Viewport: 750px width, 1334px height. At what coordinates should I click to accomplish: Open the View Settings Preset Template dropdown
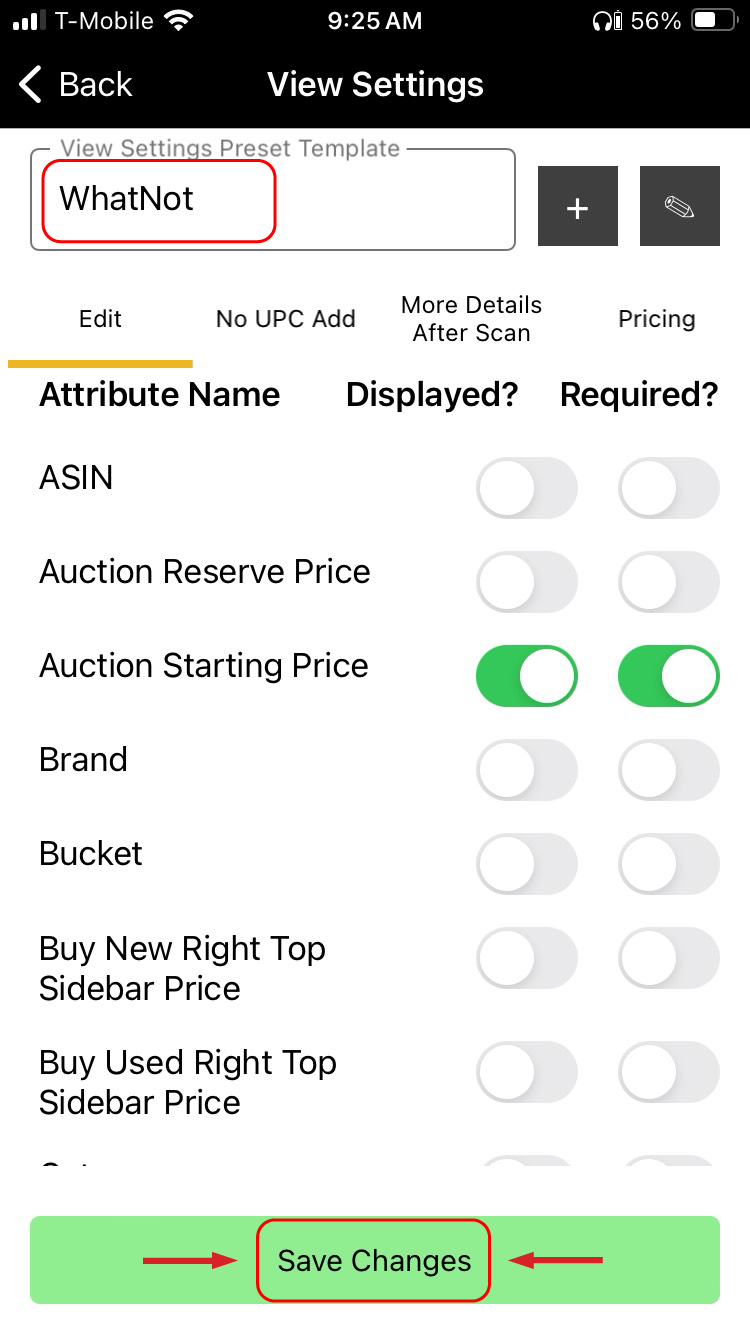point(272,199)
